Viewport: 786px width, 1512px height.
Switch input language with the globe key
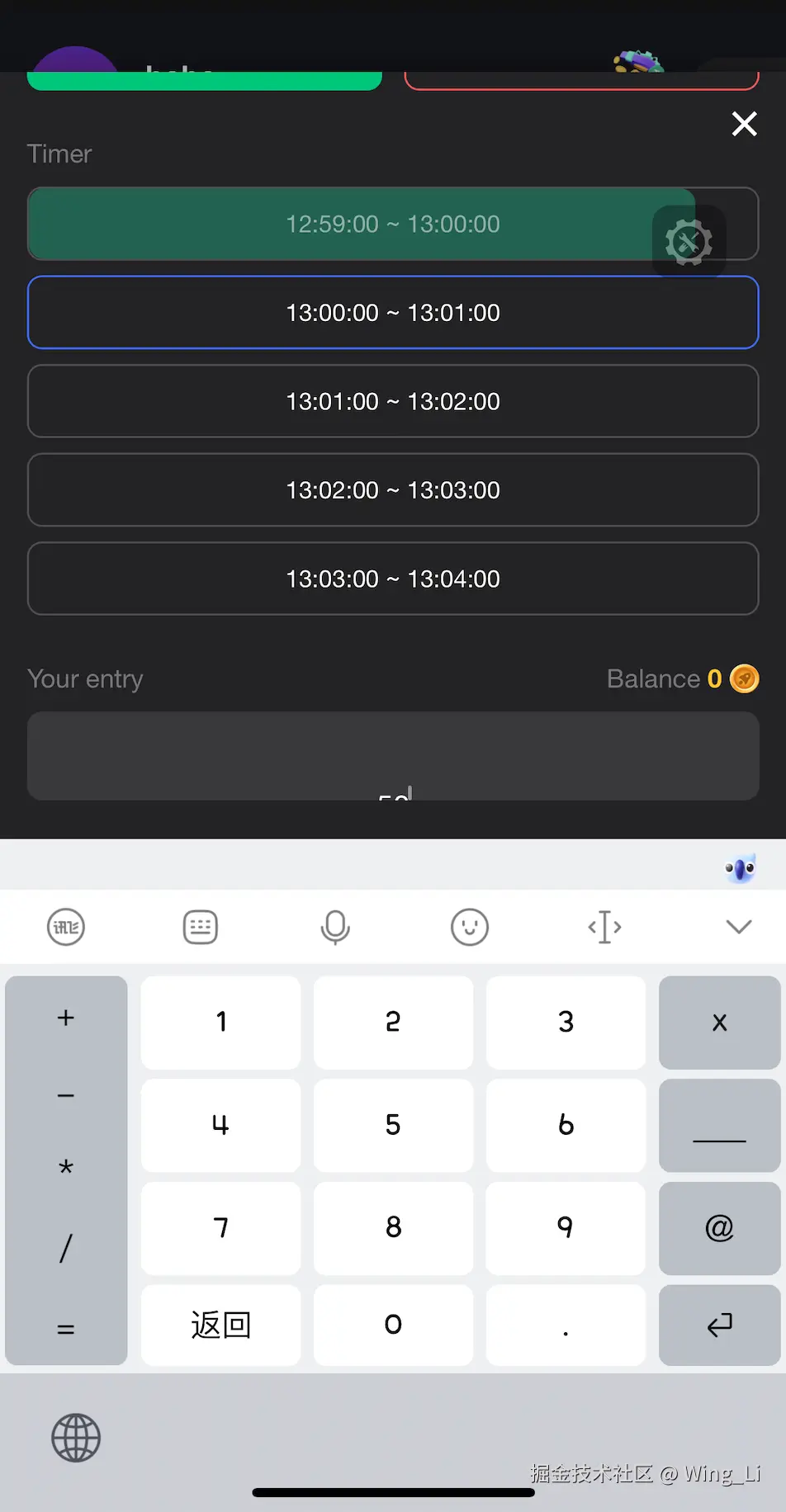[x=76, y=1438]
